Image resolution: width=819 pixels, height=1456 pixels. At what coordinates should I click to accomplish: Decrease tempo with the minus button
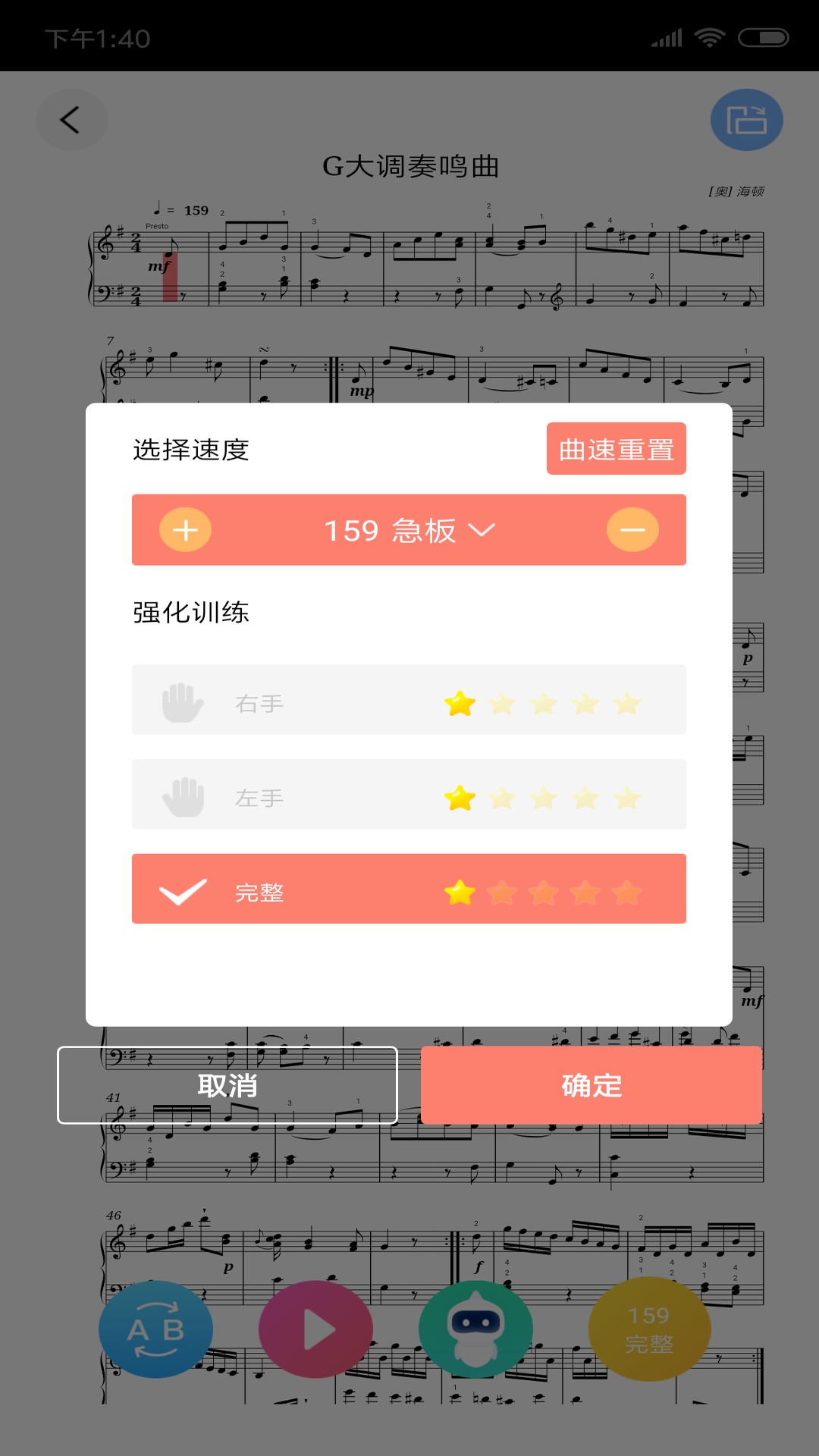coord(632,529)
